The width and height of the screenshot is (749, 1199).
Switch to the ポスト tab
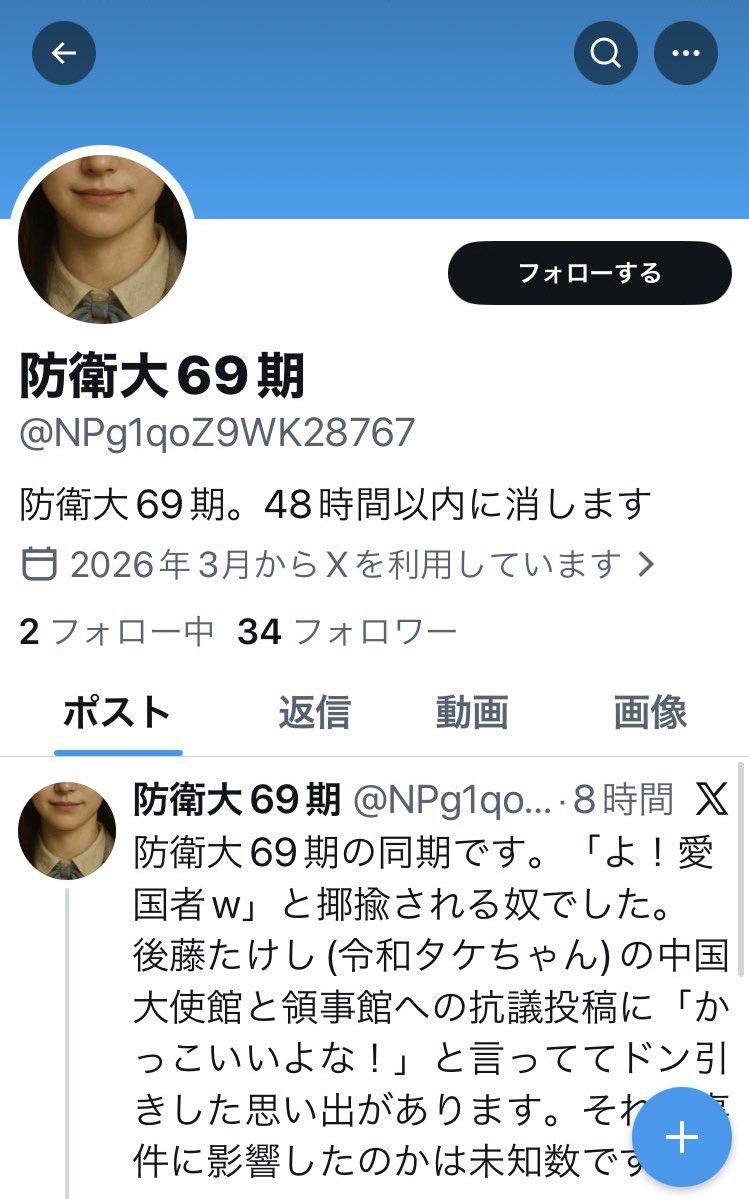(x=117, y=712)
